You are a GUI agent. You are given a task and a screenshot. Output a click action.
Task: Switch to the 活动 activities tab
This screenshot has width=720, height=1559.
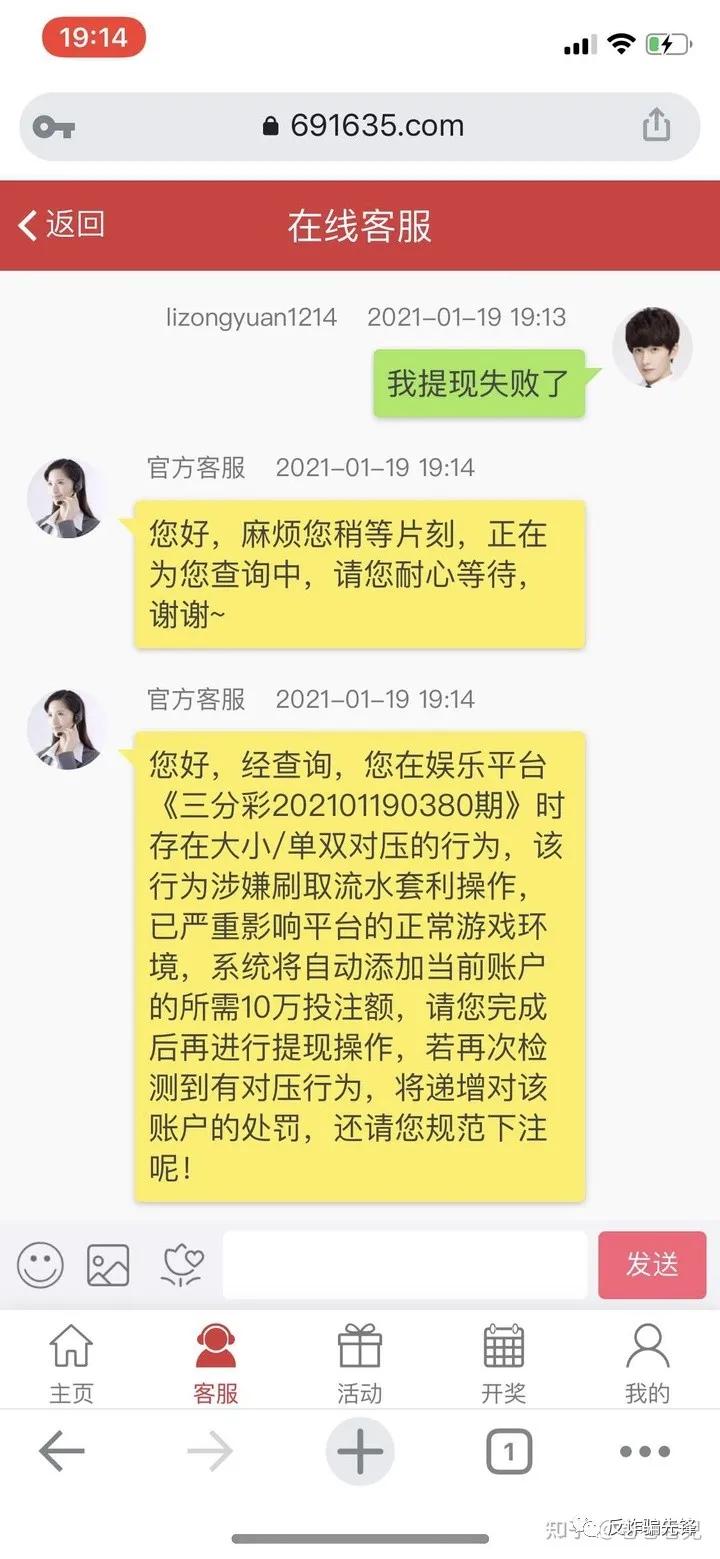tap(360, 1360)
